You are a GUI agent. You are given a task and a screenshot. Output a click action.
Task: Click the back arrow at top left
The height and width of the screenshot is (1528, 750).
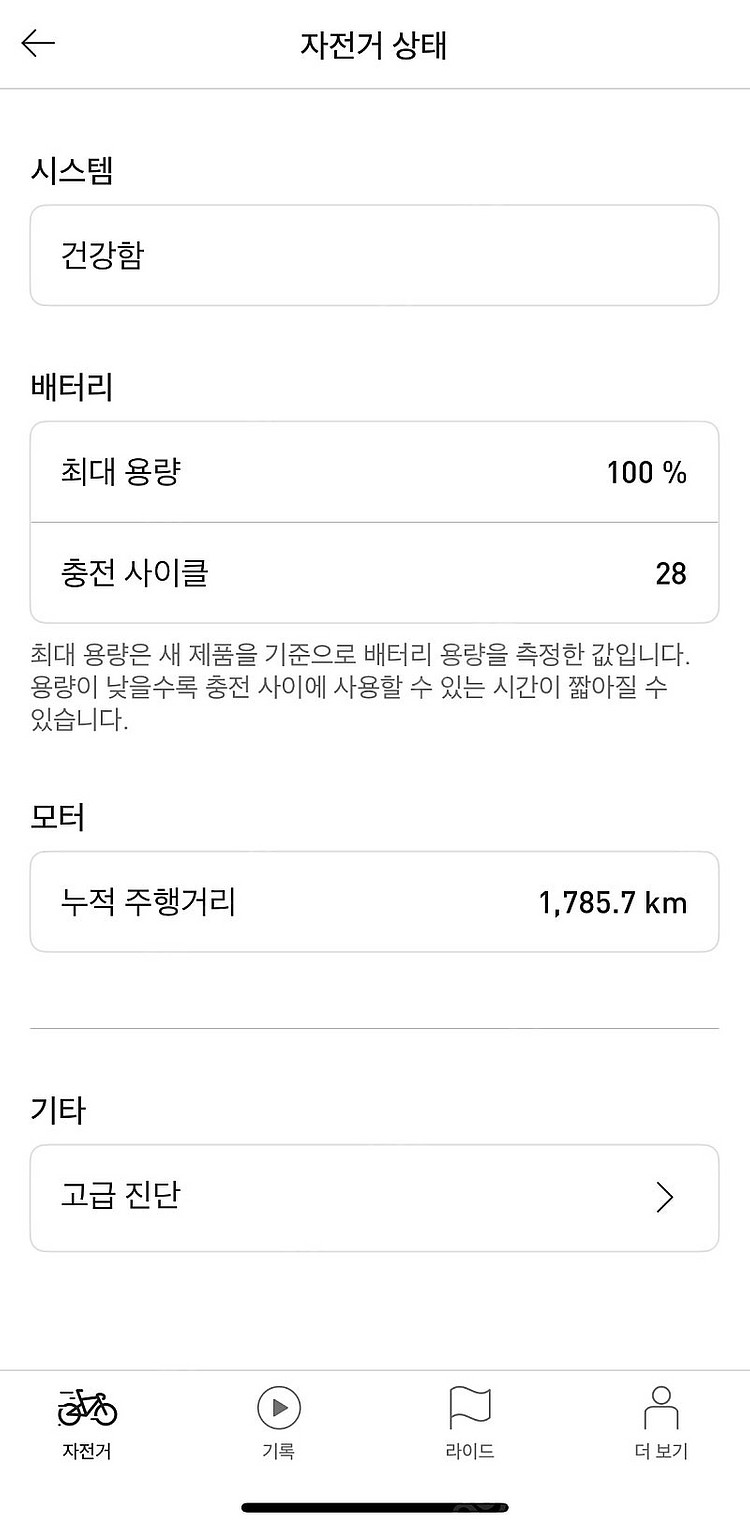coord(38,44)
